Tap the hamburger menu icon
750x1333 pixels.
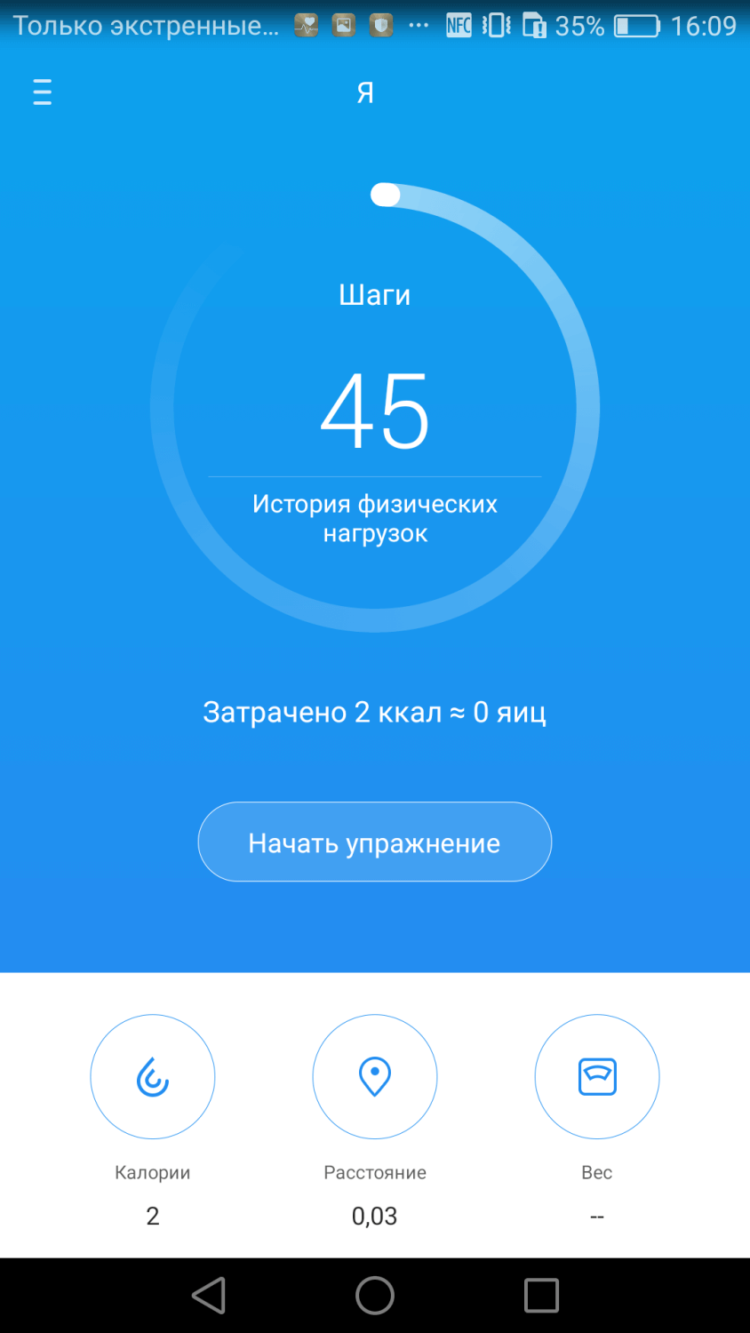coord(42,92)
